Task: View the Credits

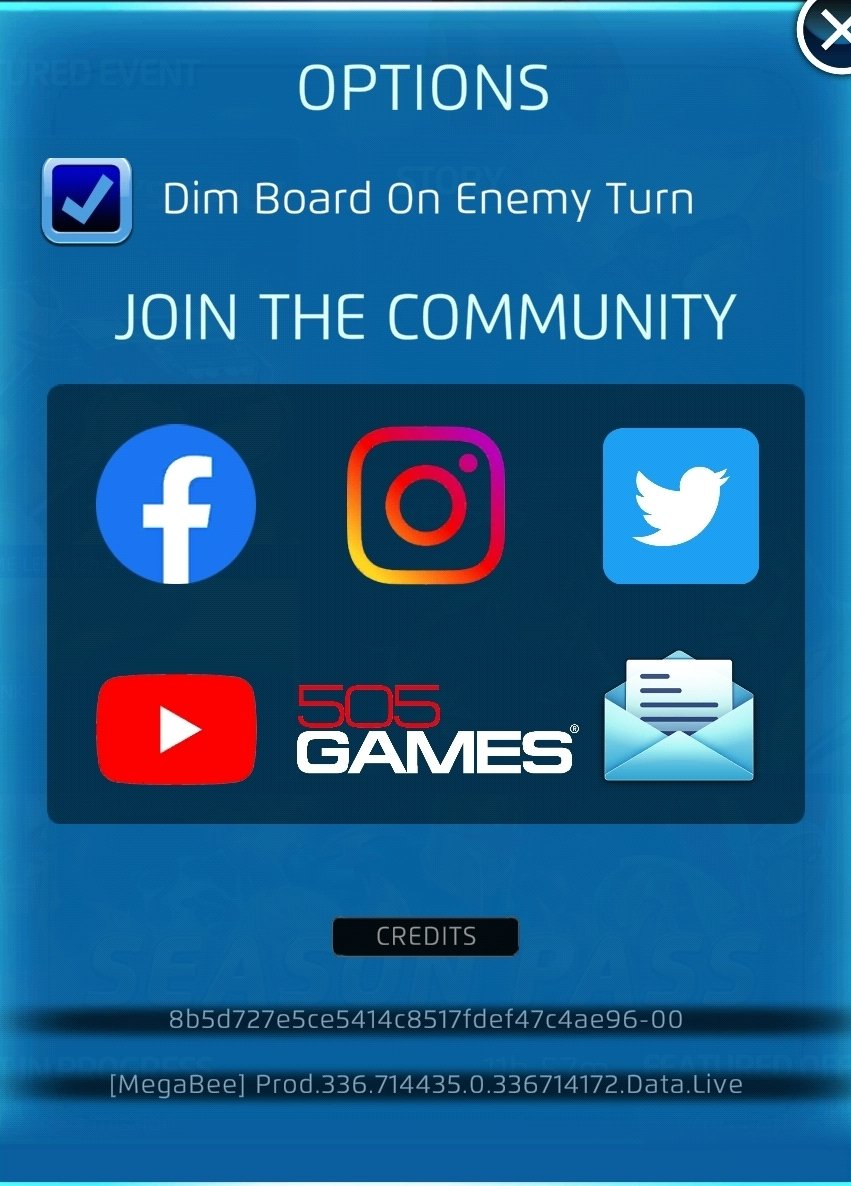Action: click(x=426, y=937)
